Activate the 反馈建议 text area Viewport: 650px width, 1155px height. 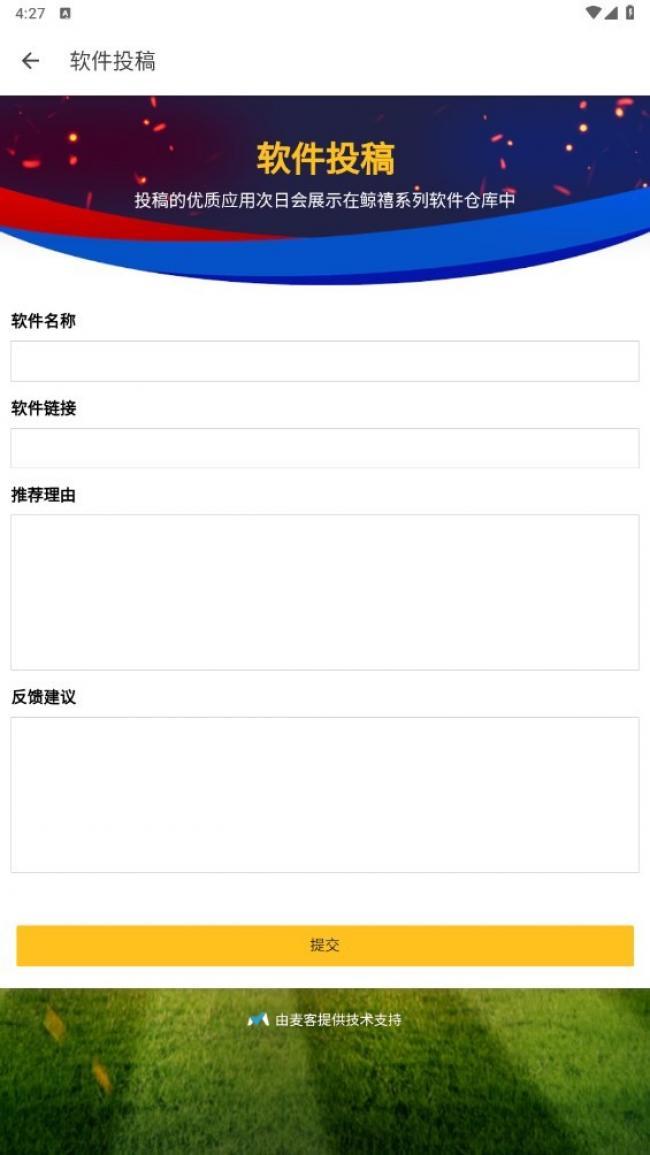[x=324, y=794]
